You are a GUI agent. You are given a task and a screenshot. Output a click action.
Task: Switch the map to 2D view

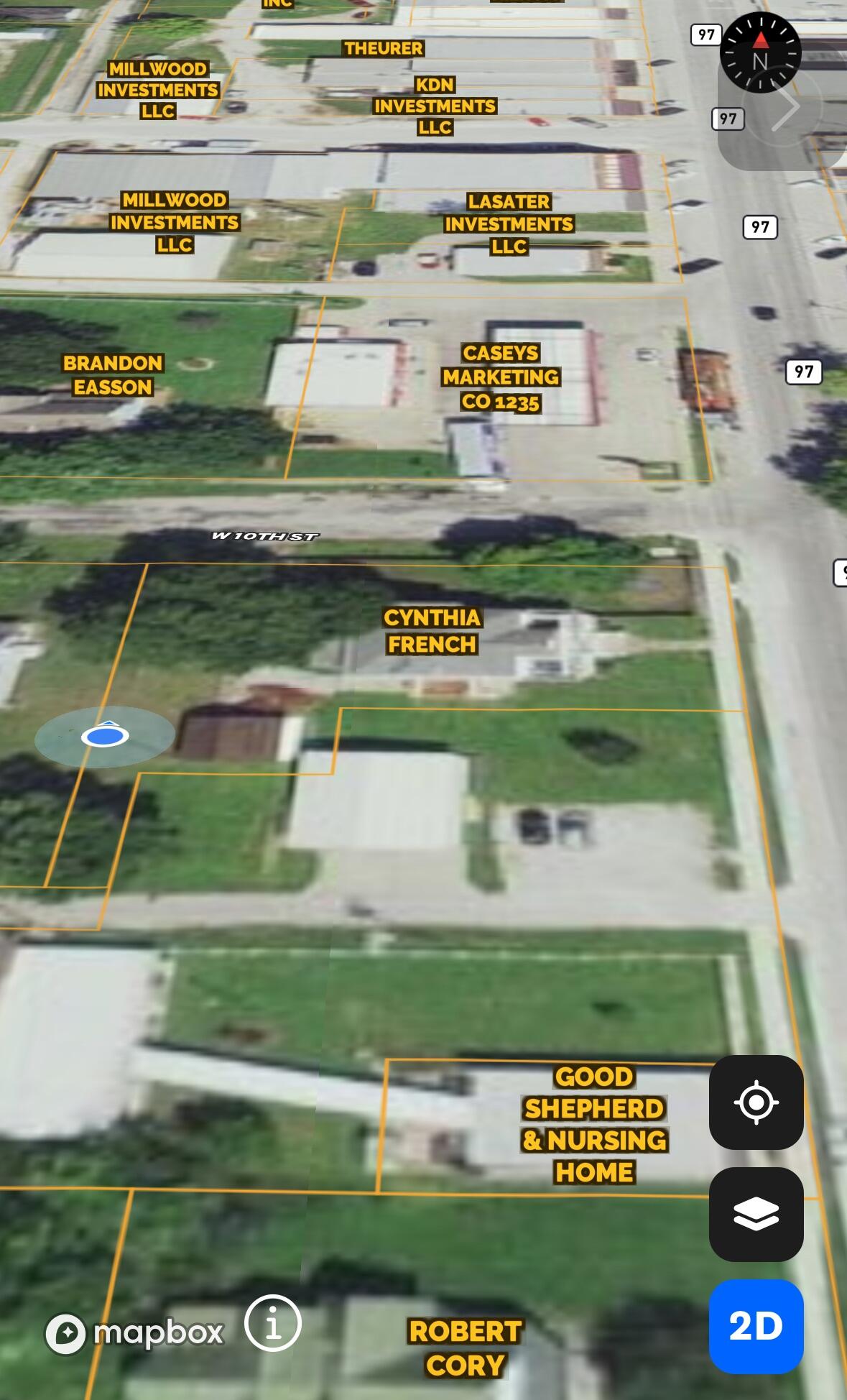pos(756,1326)
